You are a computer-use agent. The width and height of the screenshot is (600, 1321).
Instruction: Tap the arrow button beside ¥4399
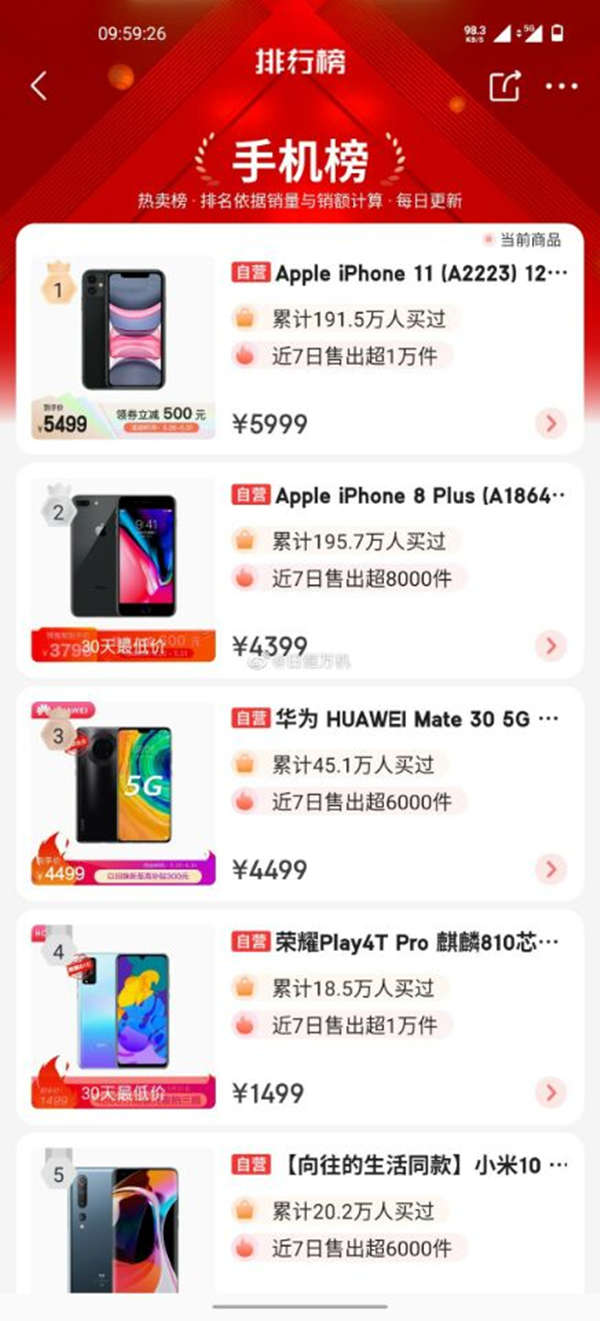pyautogui.click(x=550, y=646)
